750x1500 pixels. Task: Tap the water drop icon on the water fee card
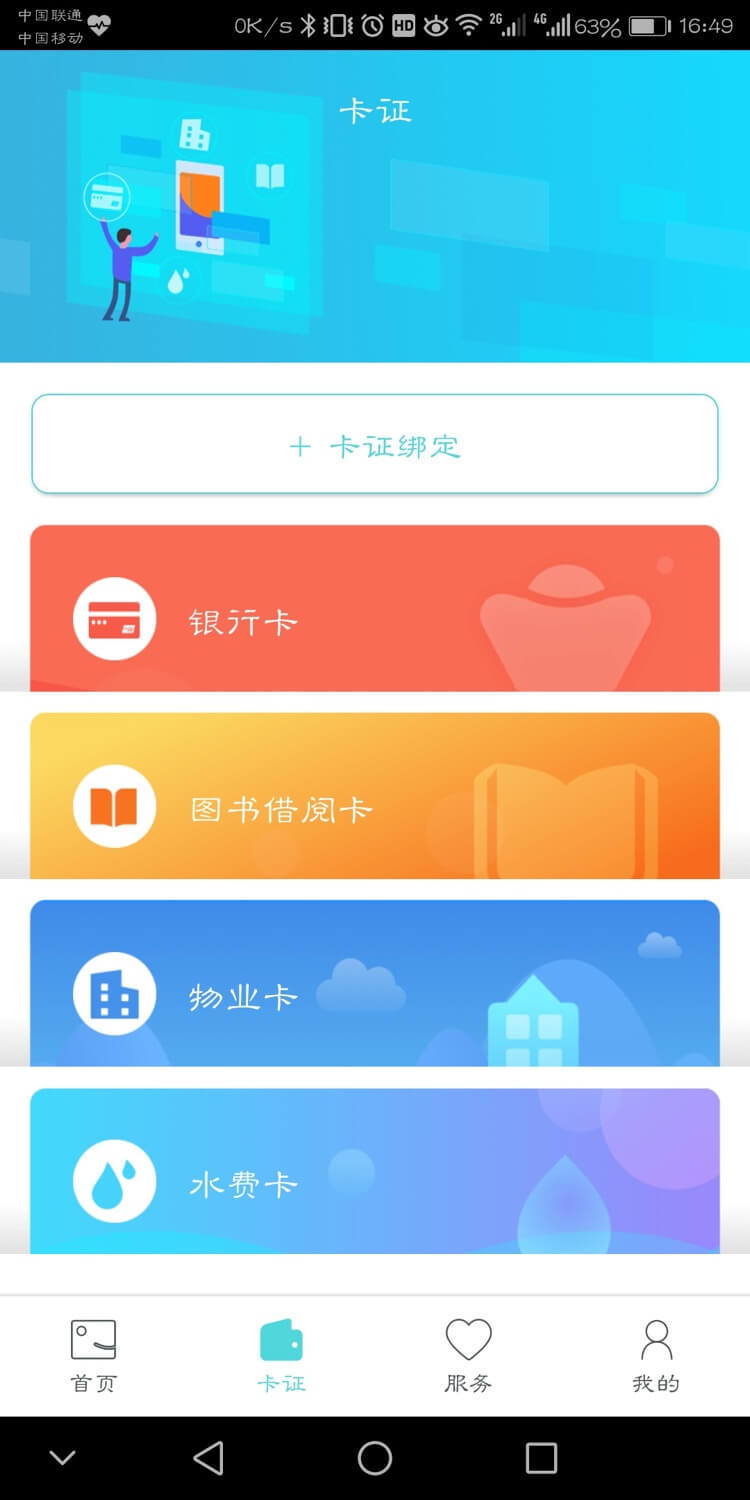113,1180
